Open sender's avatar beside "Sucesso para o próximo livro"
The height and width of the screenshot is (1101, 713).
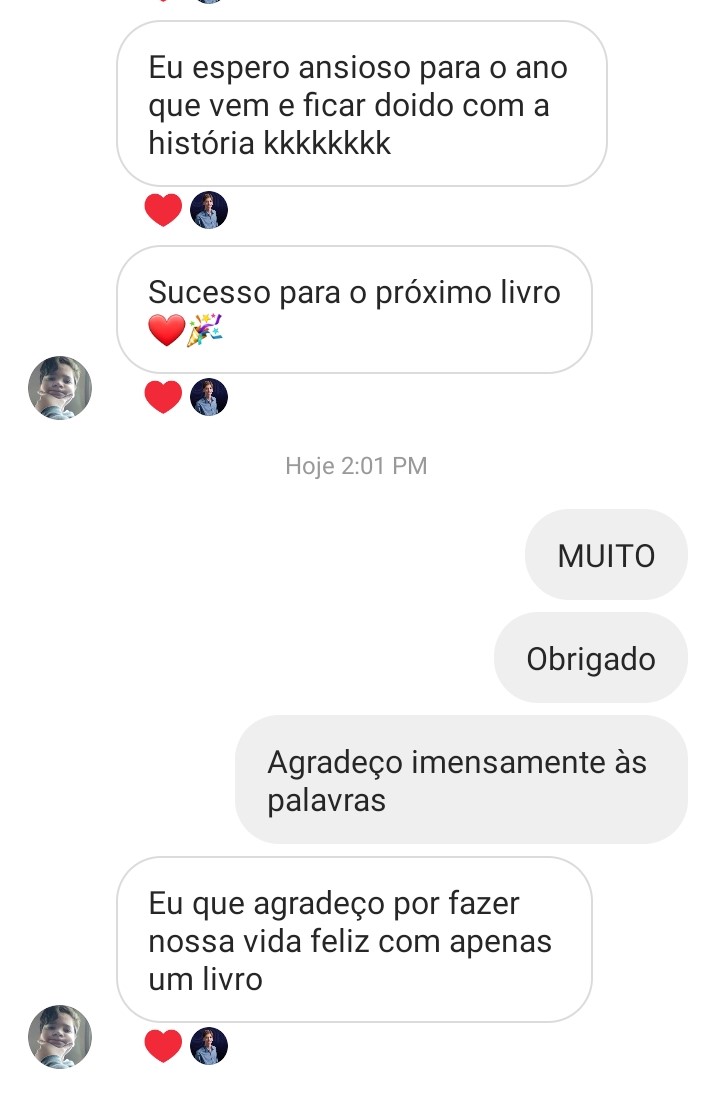pyautogui.click(x=59, y=388)
